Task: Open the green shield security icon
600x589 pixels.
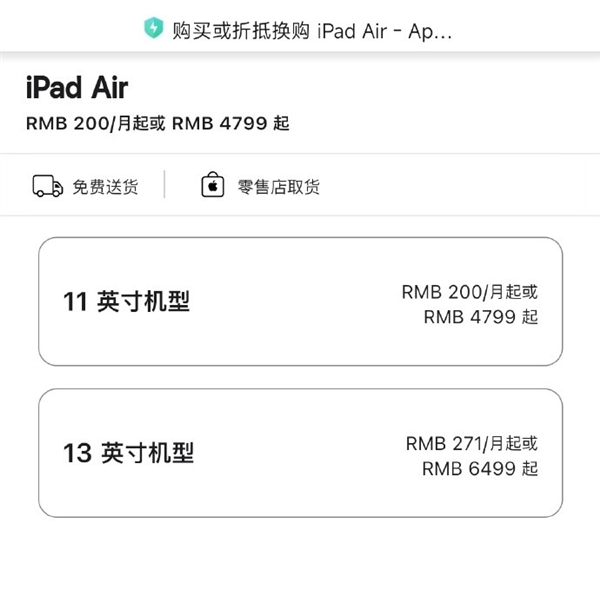Action: point(153,29)
